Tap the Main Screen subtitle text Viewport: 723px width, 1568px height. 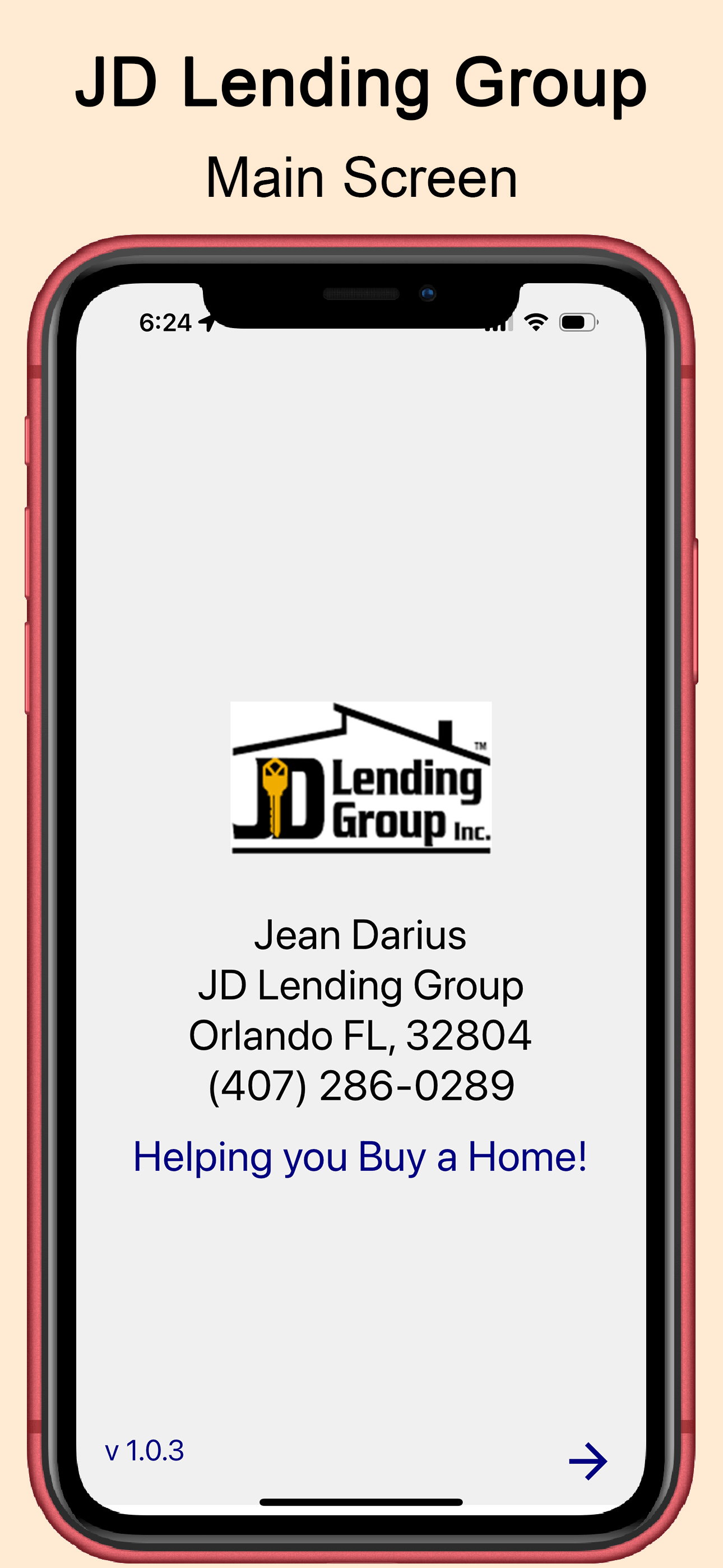point(361,177)
